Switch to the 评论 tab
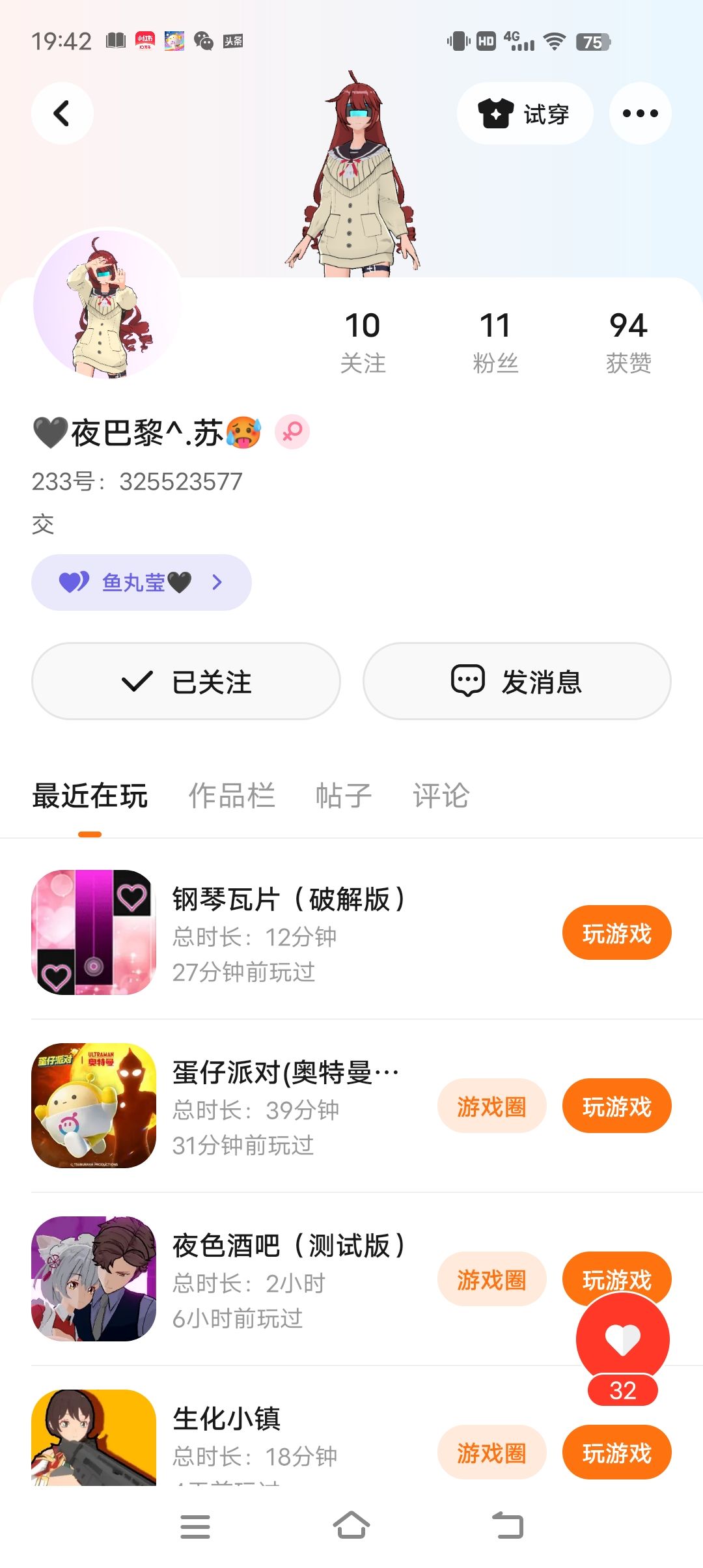This screenshot has width=703, height=1568. coord(441,796)
